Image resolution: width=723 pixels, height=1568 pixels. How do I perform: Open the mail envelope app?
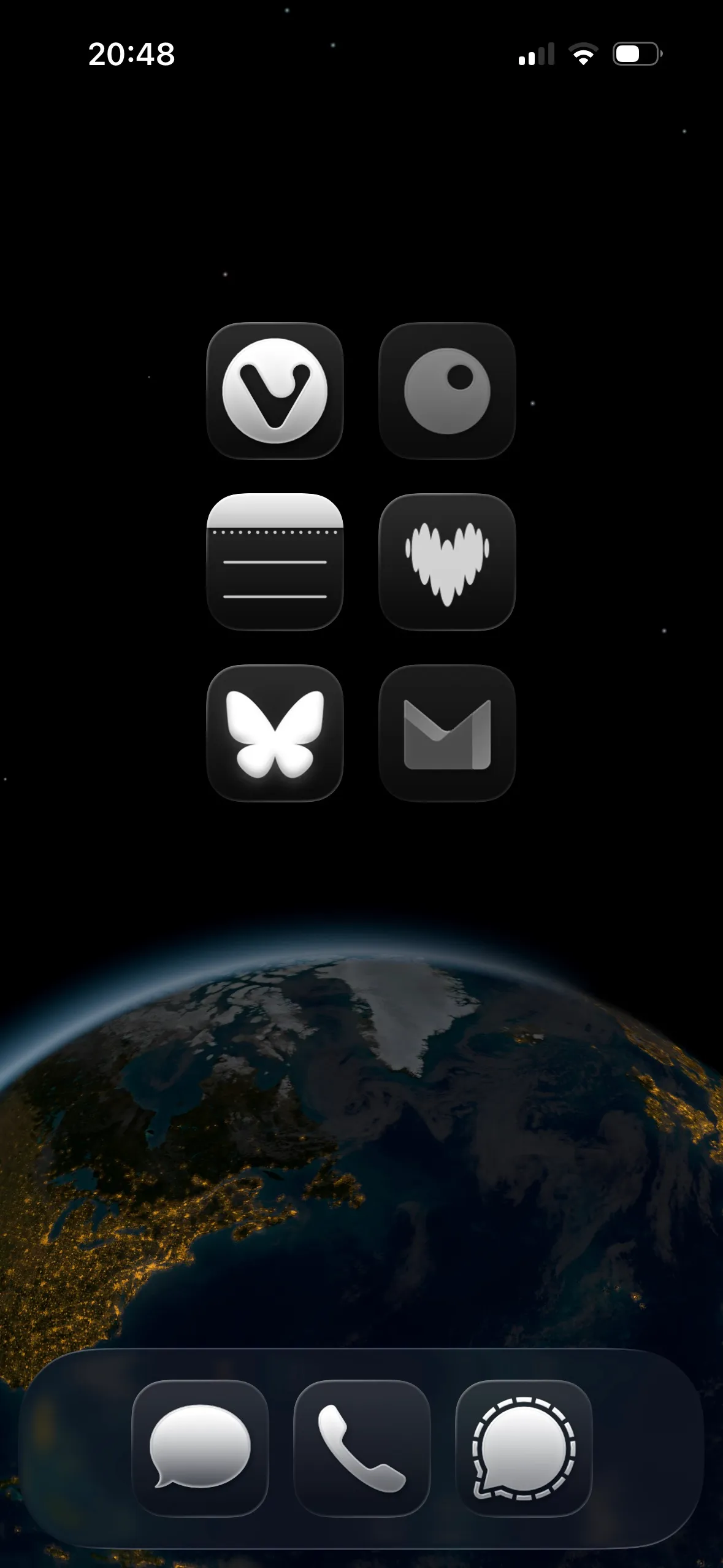(447, 733)
